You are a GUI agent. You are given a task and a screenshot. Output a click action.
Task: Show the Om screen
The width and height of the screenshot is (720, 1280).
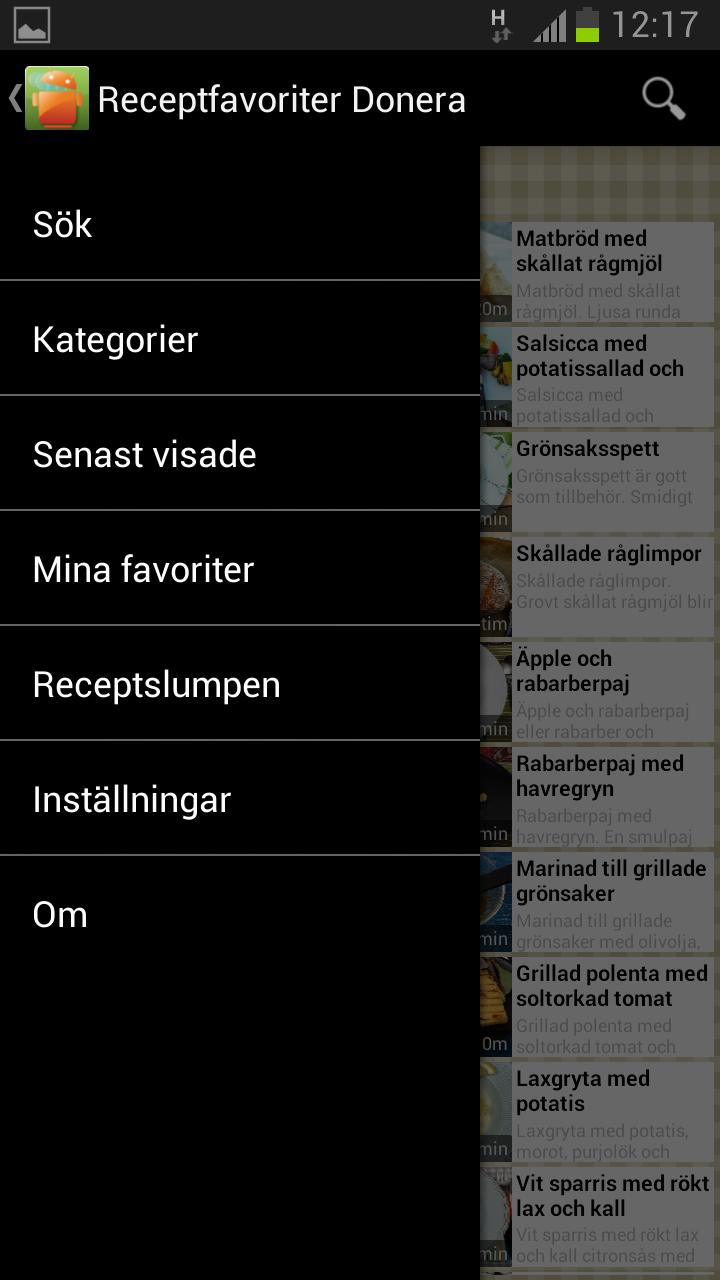pos(240,914)
